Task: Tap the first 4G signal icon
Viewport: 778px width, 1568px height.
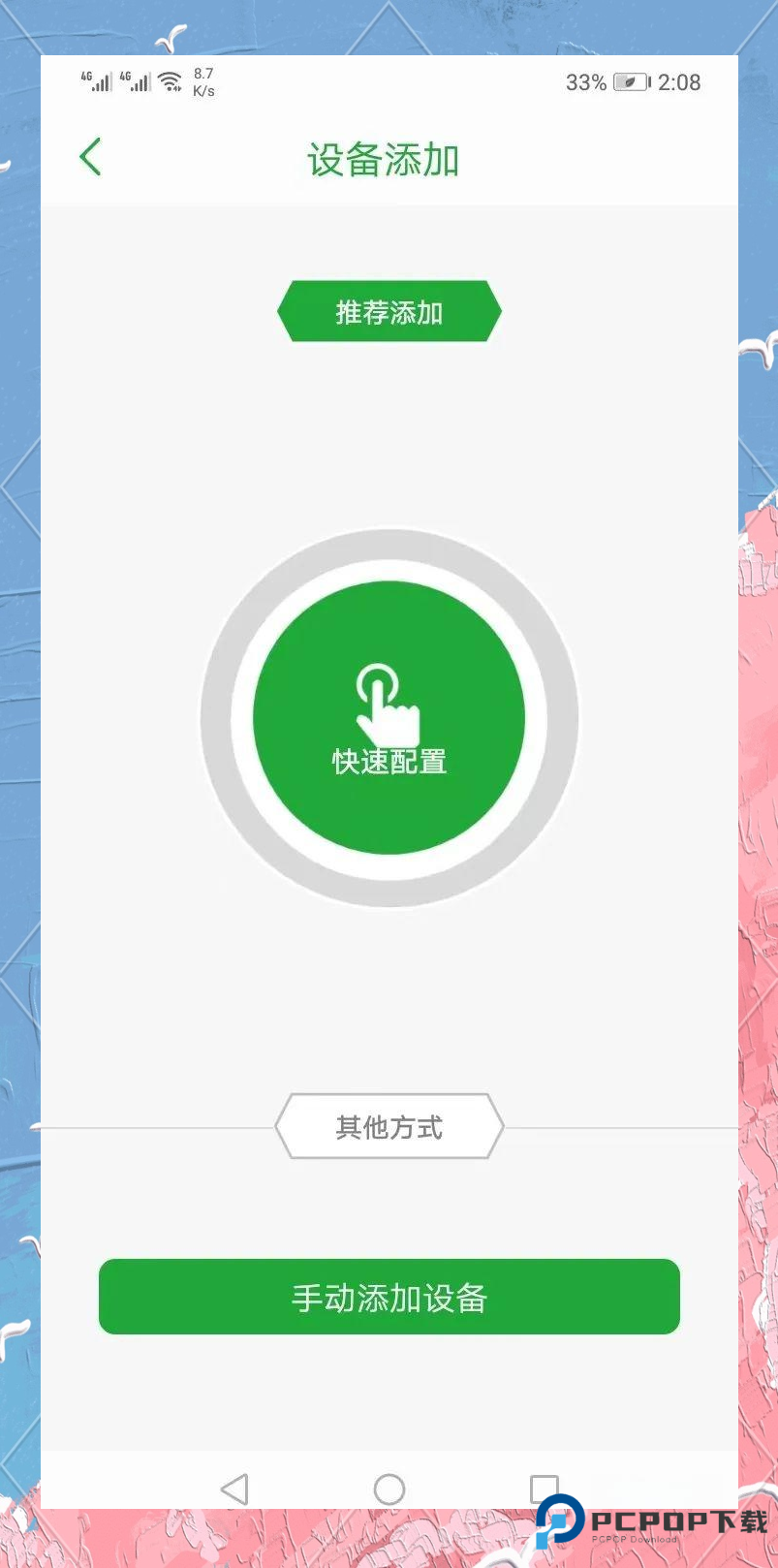Action: tap(98, 81)
